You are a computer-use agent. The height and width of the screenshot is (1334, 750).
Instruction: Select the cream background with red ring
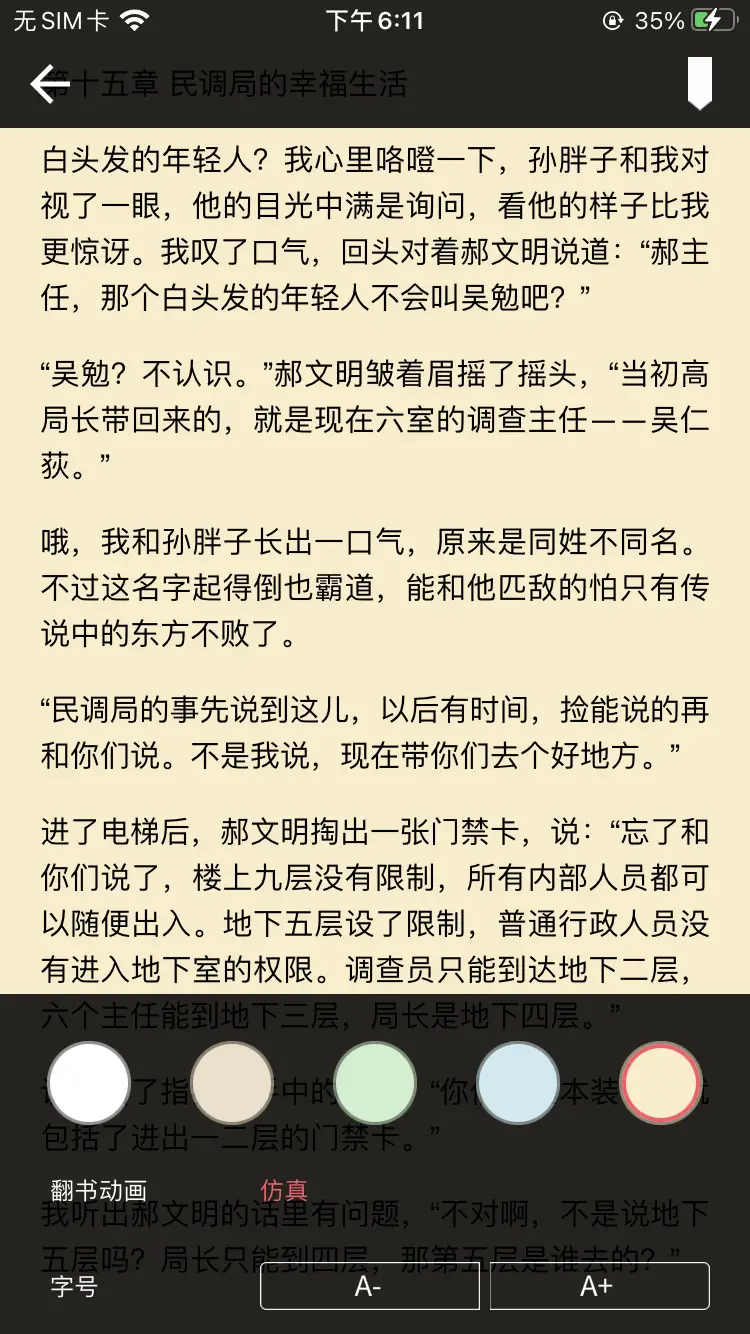661,1083
